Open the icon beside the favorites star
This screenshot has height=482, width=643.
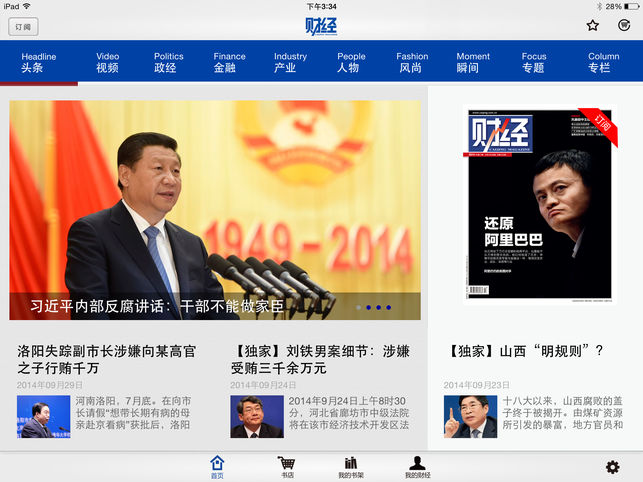click(623, 26)
